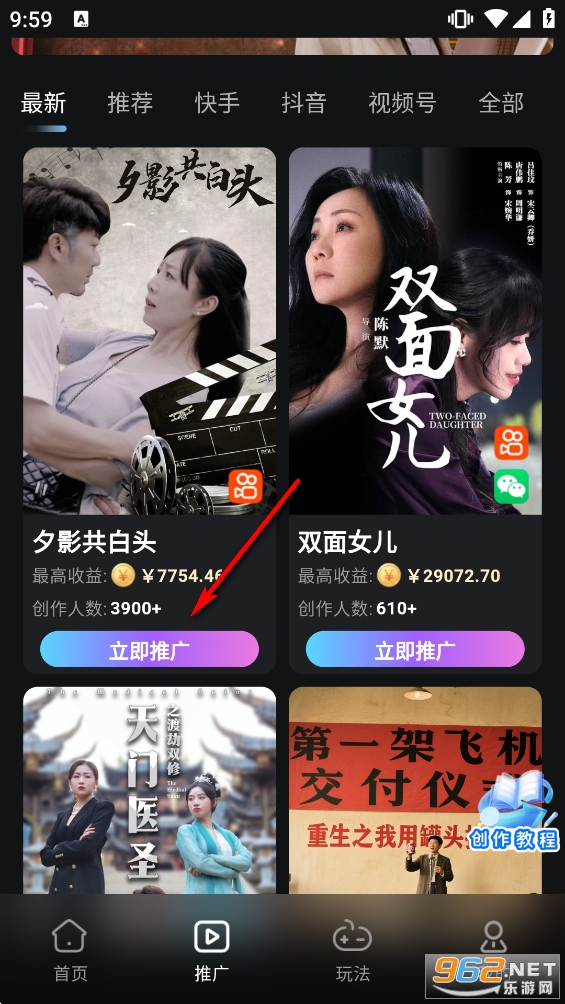This screenshot has width=565, height=1004.
Task: Open the 夕影共白头 poster card
Action: click(x=149, y=331)
